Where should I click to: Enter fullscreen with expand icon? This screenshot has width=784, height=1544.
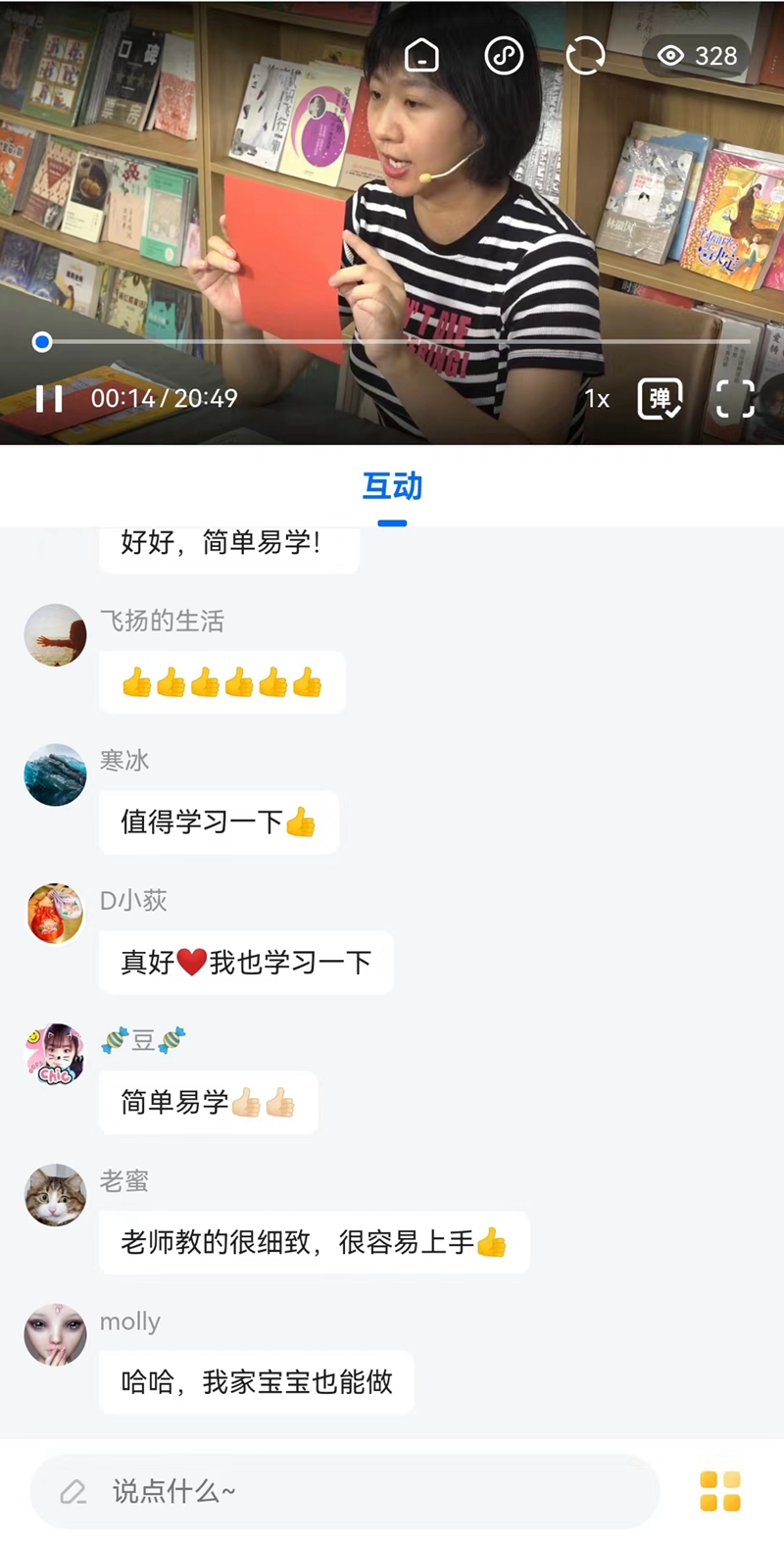coord(735,399)
